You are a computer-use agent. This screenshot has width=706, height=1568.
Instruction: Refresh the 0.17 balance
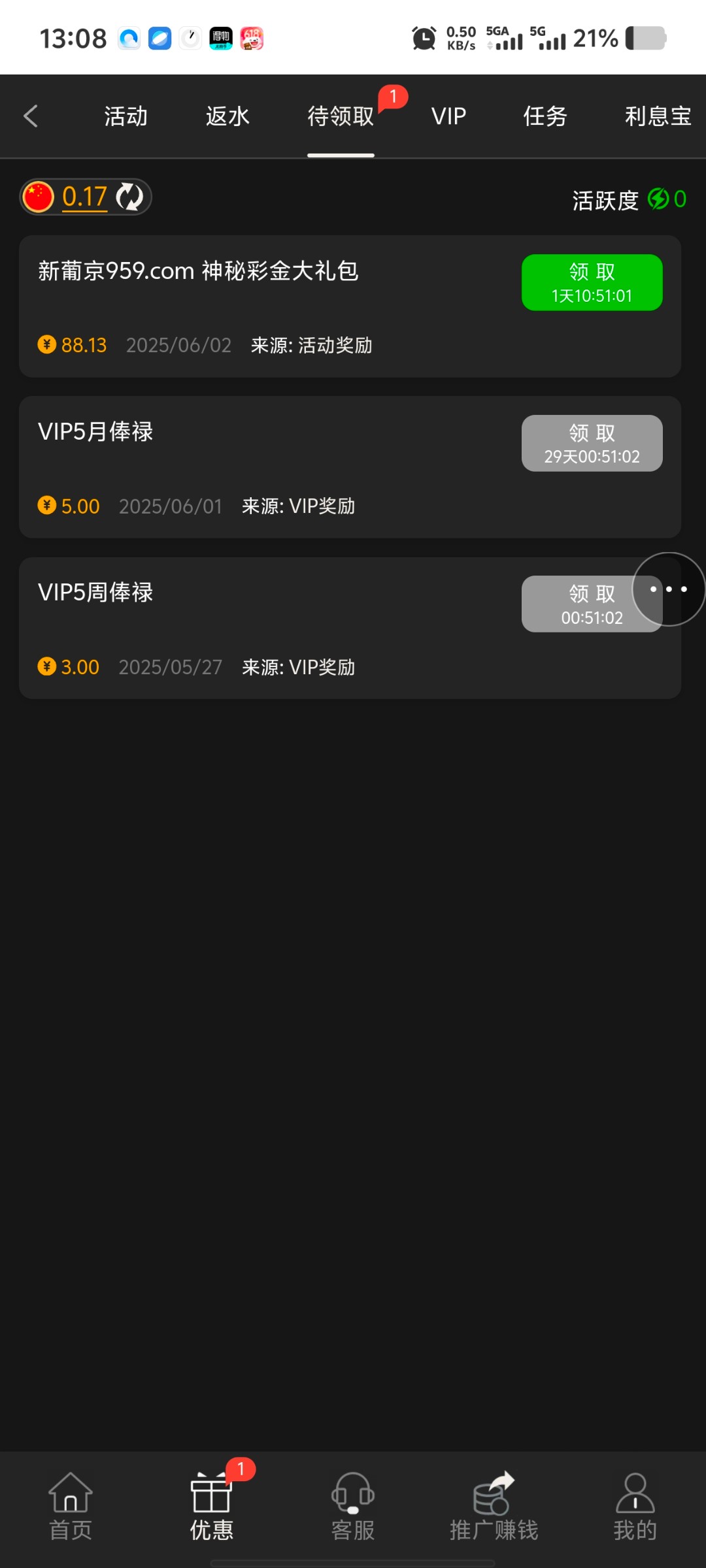coord(129,197)
